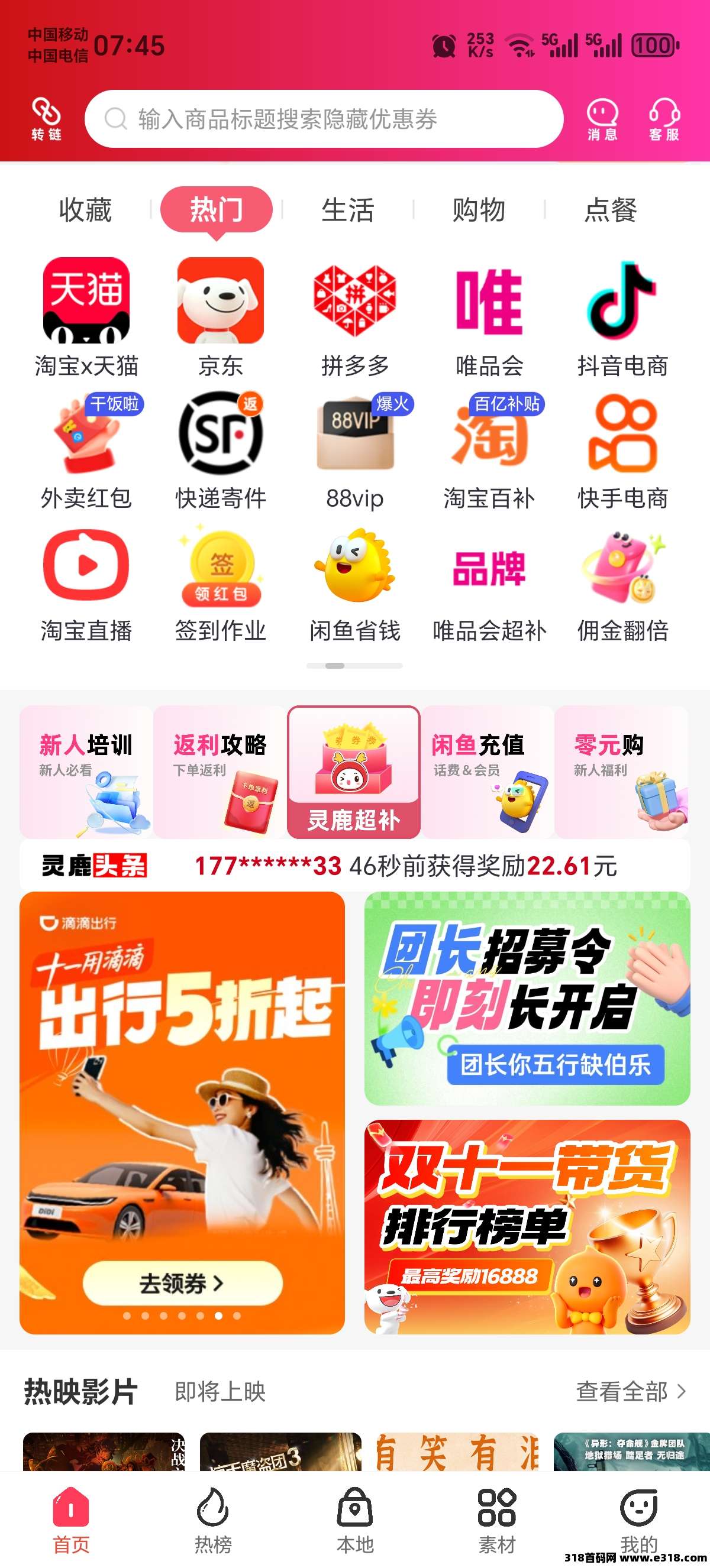710x1568 pixels.
Task: View the 新人培训 card
Action: click(x=86, y=772)
